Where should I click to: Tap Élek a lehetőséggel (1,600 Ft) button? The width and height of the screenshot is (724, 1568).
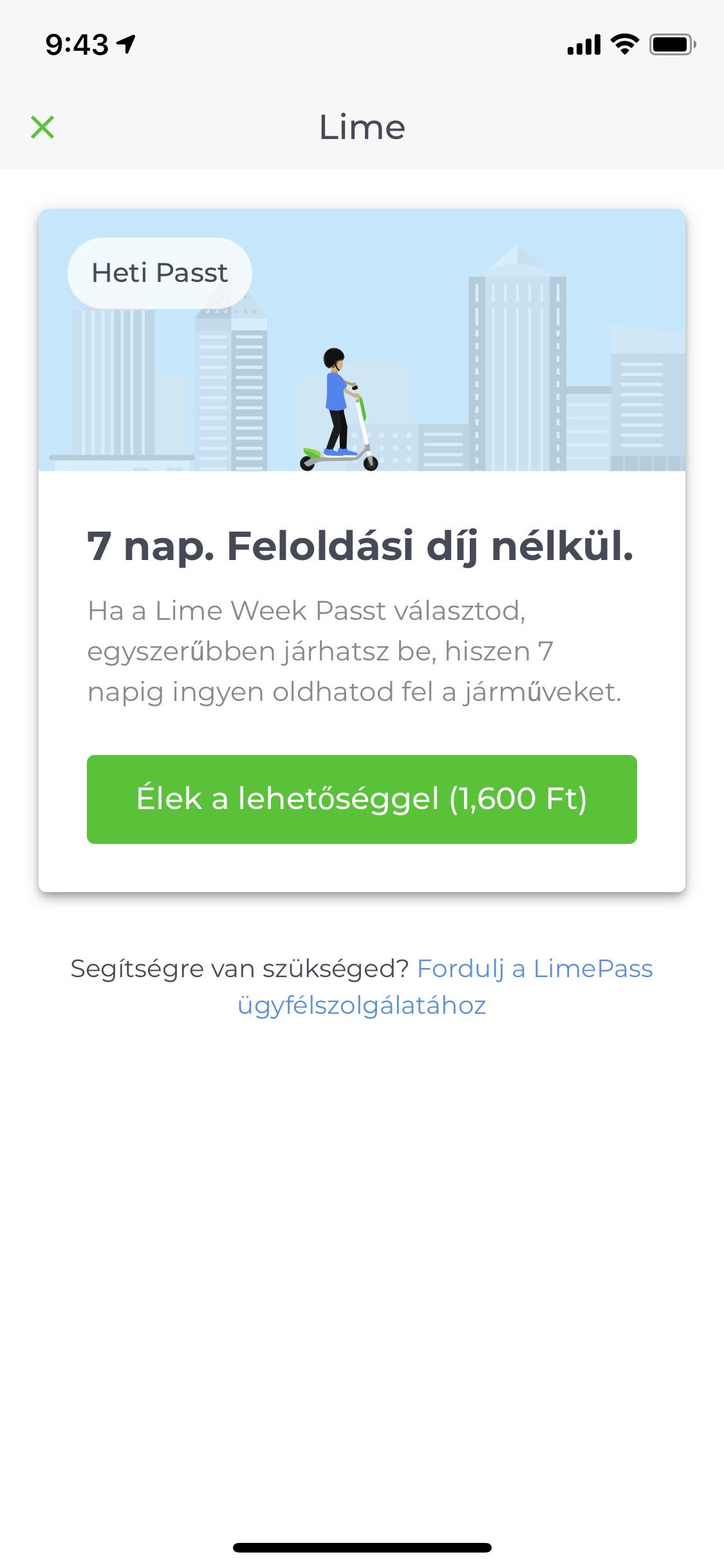coord(362,799)
